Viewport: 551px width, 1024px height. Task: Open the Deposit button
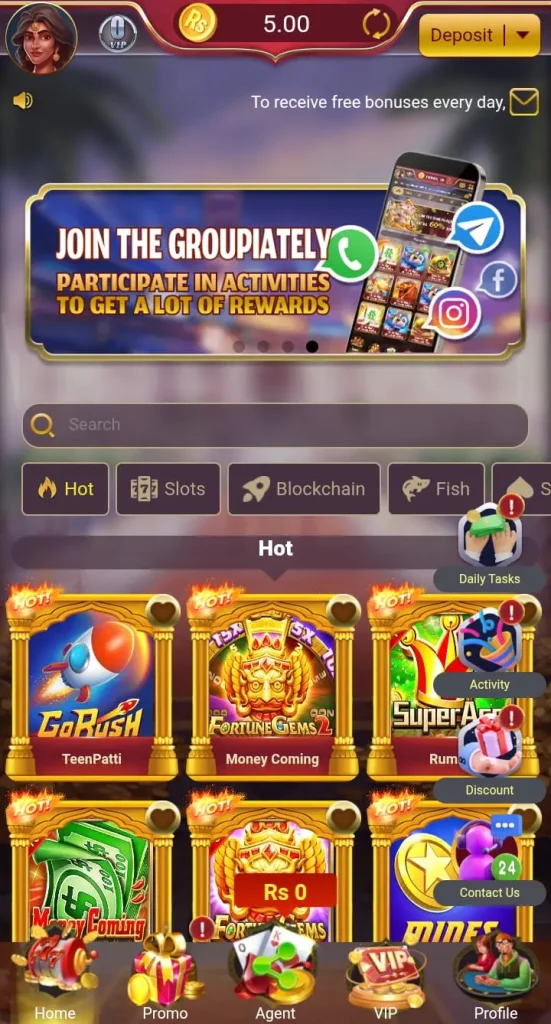(479, 35)
